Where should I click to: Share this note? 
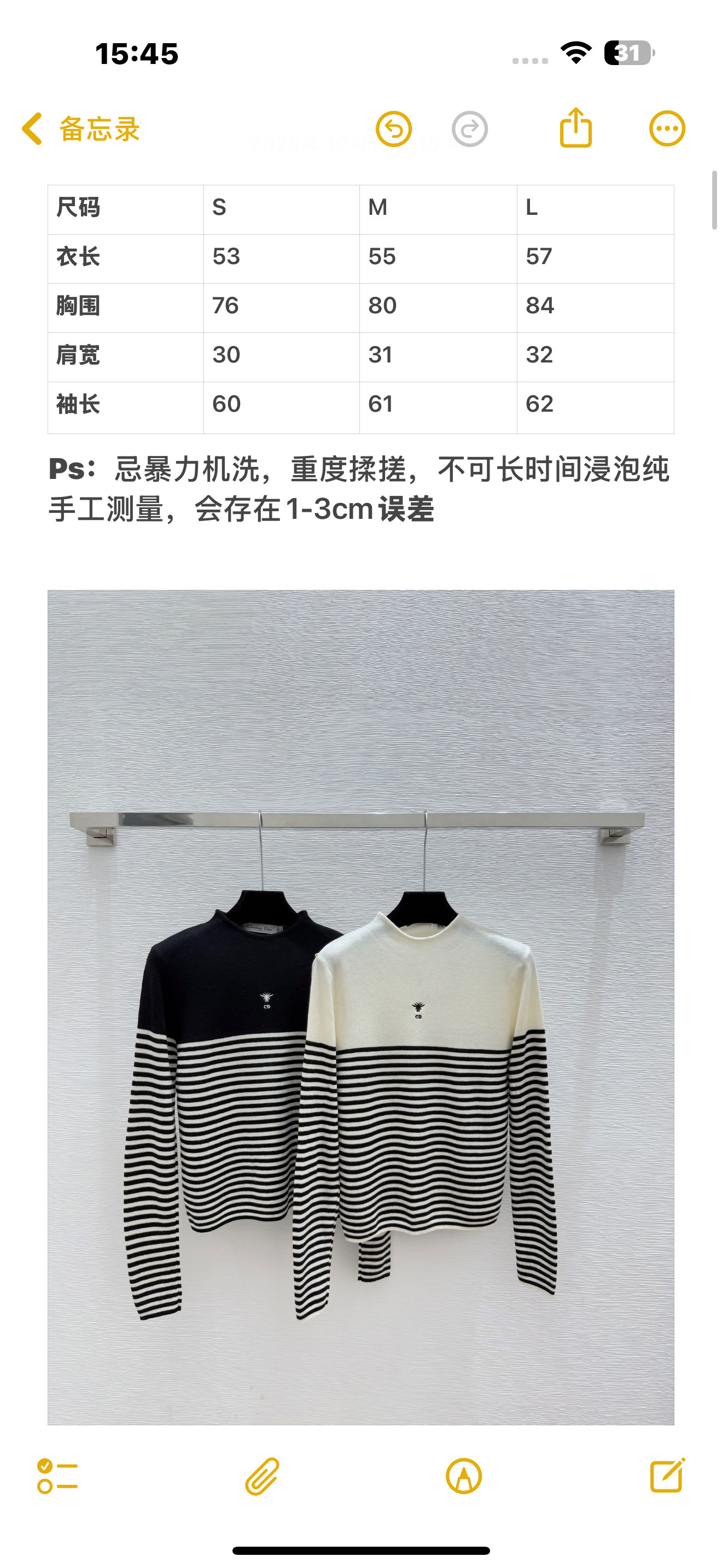(575, 128)
